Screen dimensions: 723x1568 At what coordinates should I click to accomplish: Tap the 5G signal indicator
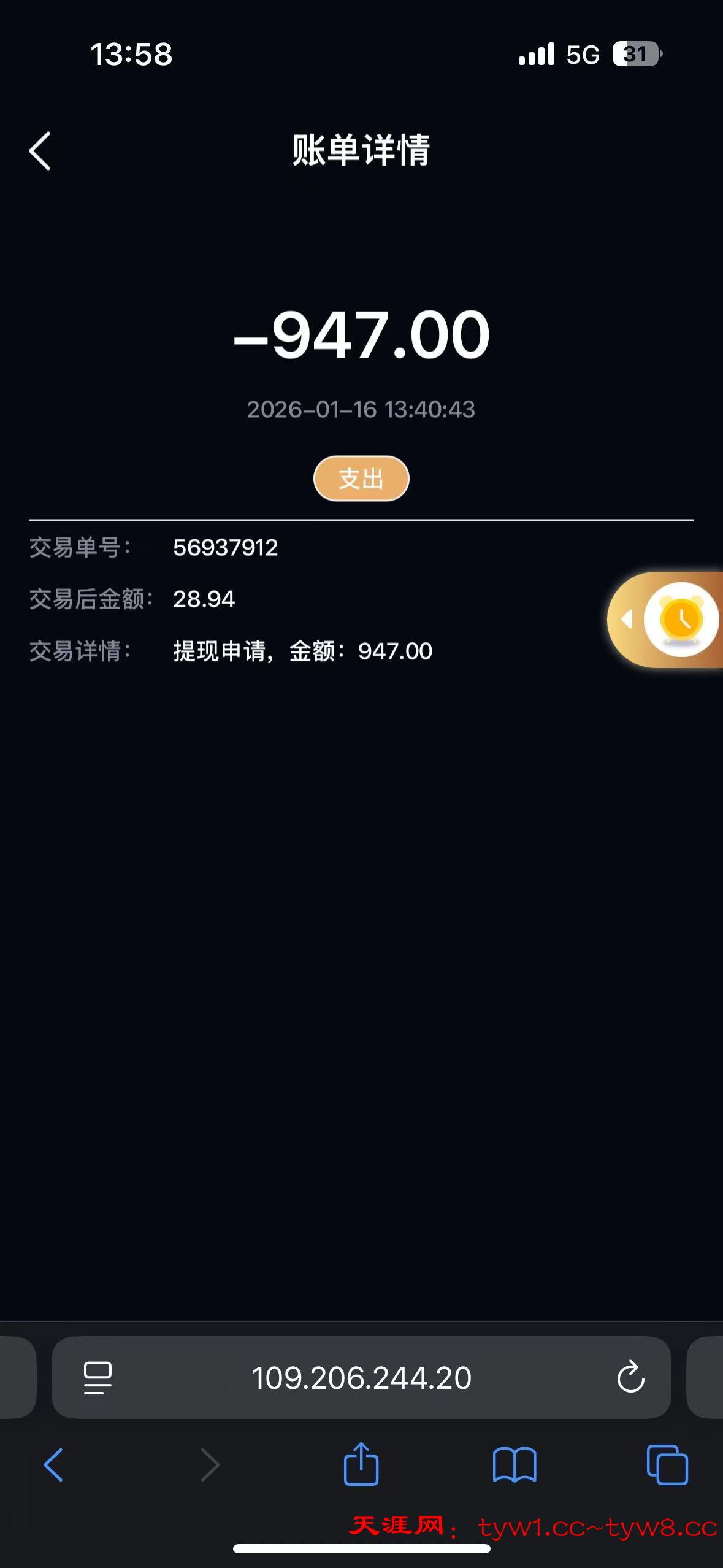(583, 55)
